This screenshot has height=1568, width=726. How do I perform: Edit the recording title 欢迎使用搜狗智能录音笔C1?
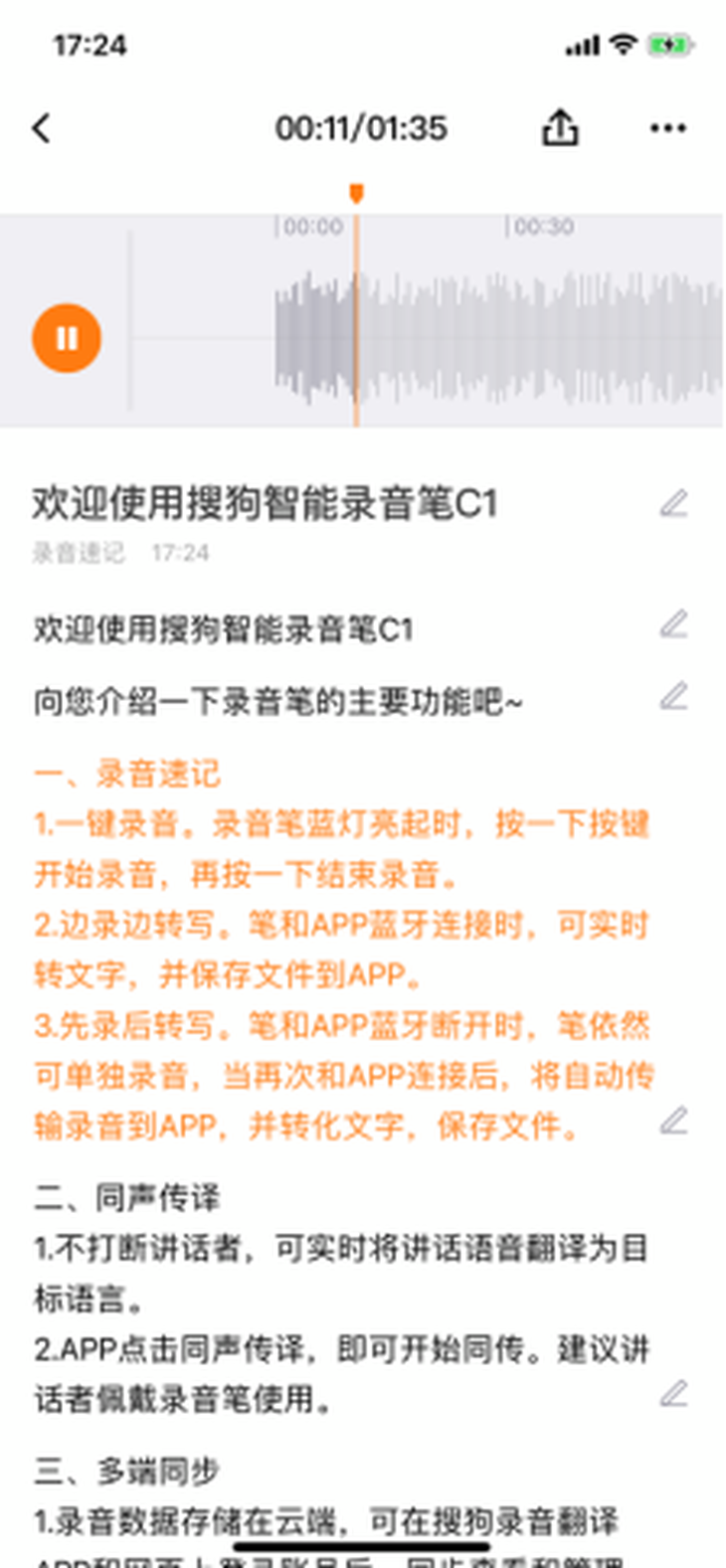point(673,503)
